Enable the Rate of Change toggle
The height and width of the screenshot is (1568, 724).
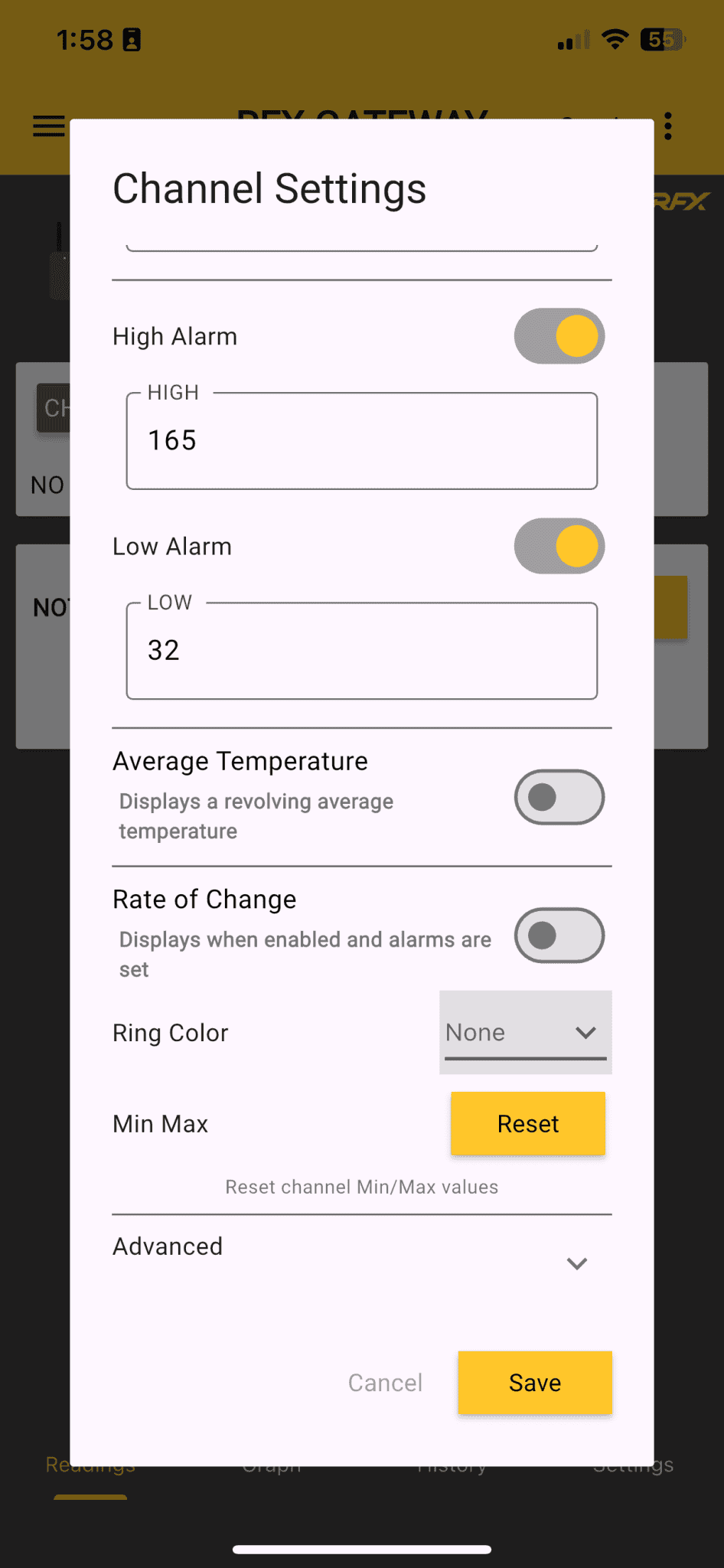pos(559,935)
